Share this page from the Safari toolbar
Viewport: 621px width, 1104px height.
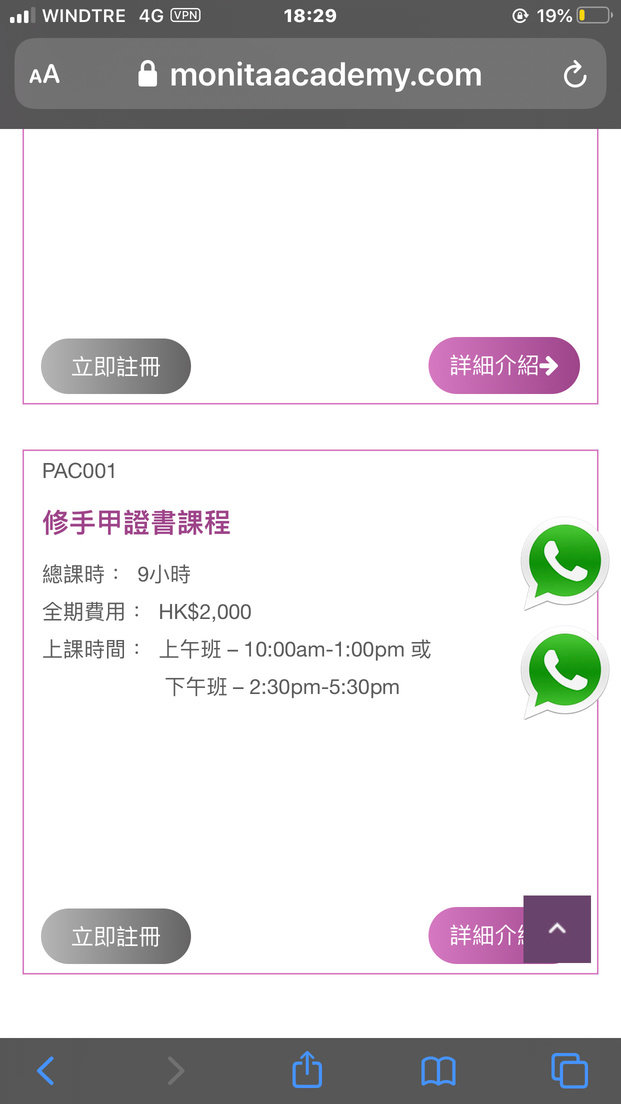click(x=307, y=1069)
